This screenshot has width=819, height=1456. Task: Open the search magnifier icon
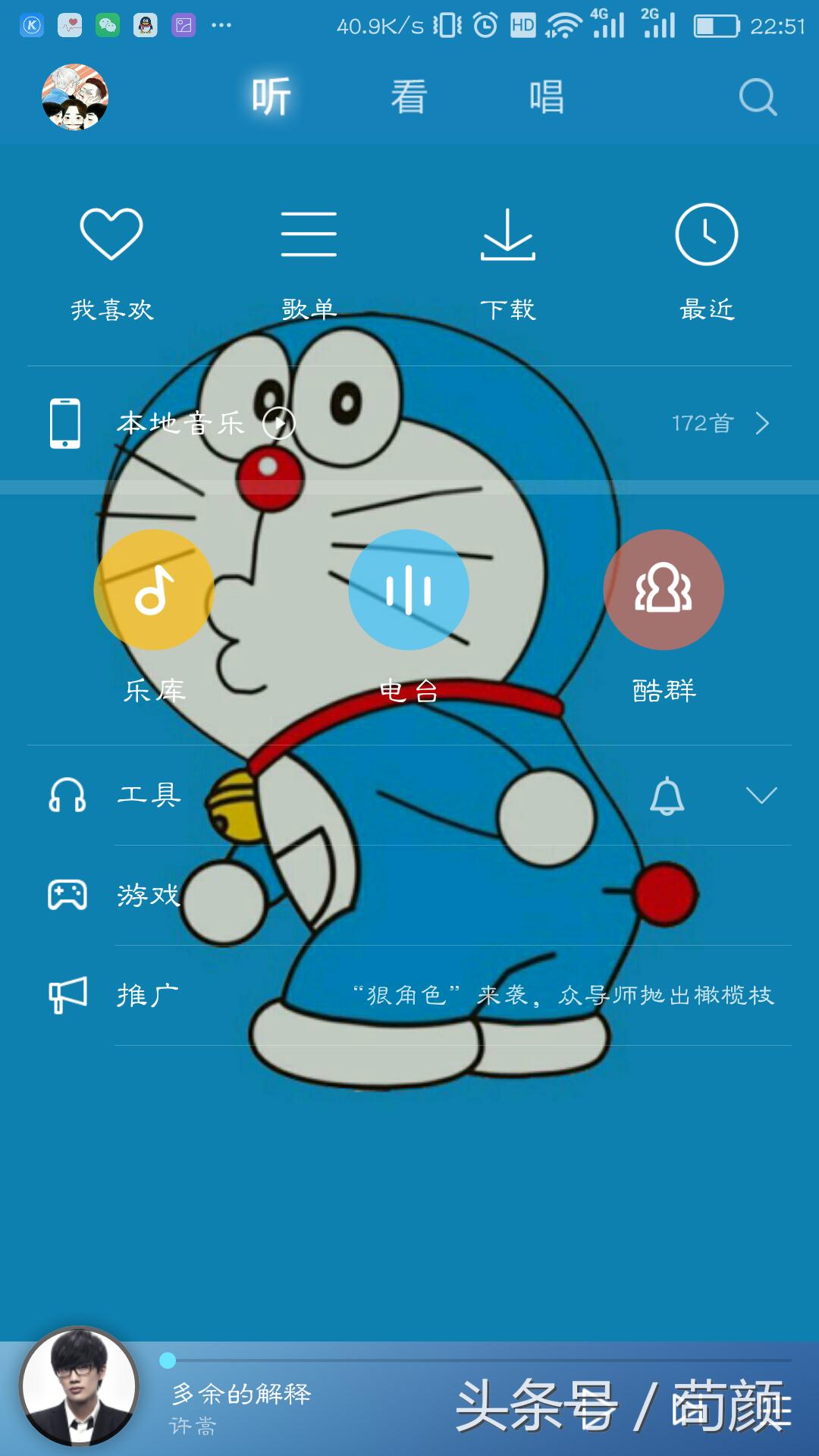pyautogui.click(x=755, y=97)
